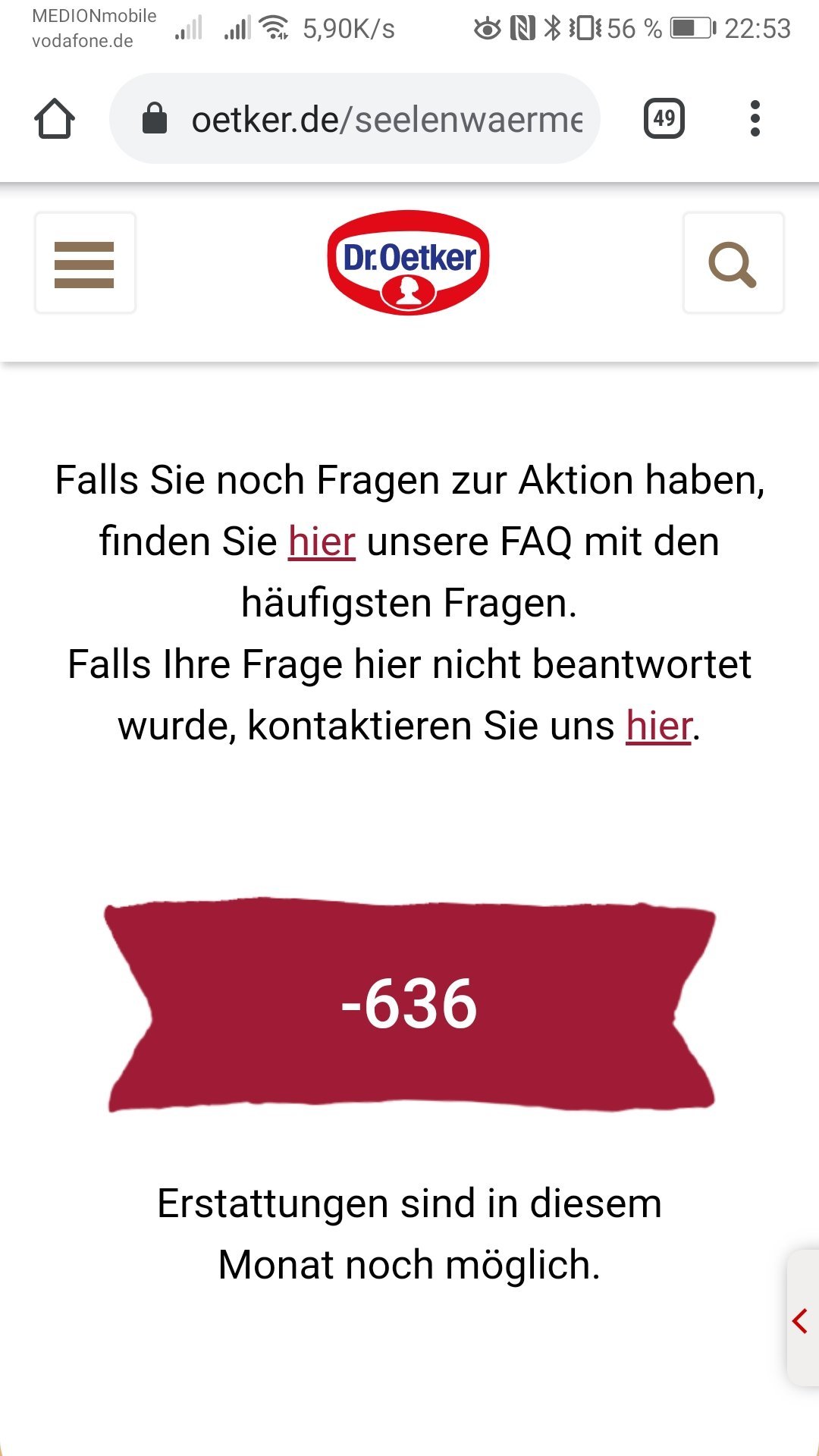Open the hamburger menu

point(85,263)
